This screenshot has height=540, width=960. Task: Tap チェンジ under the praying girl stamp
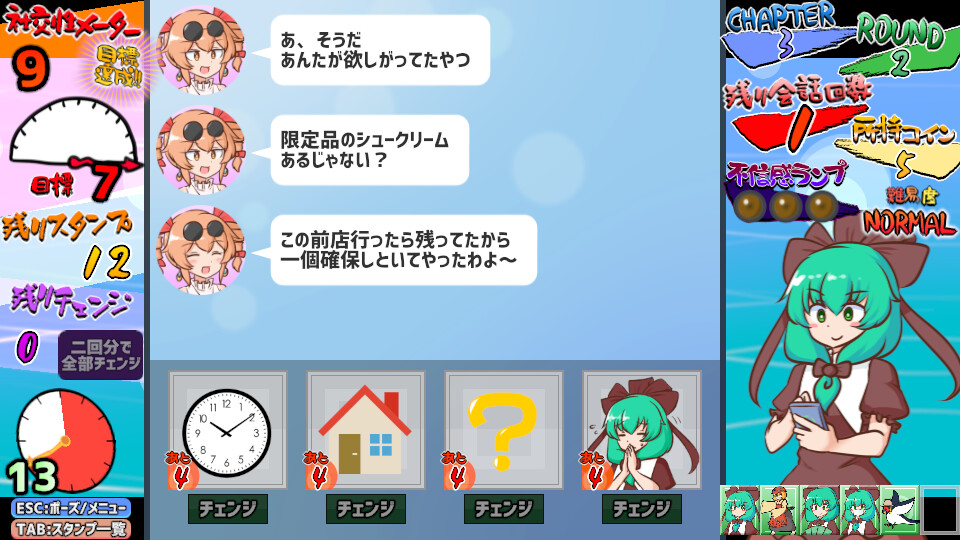pyautogui.click(x=642, y=509)
